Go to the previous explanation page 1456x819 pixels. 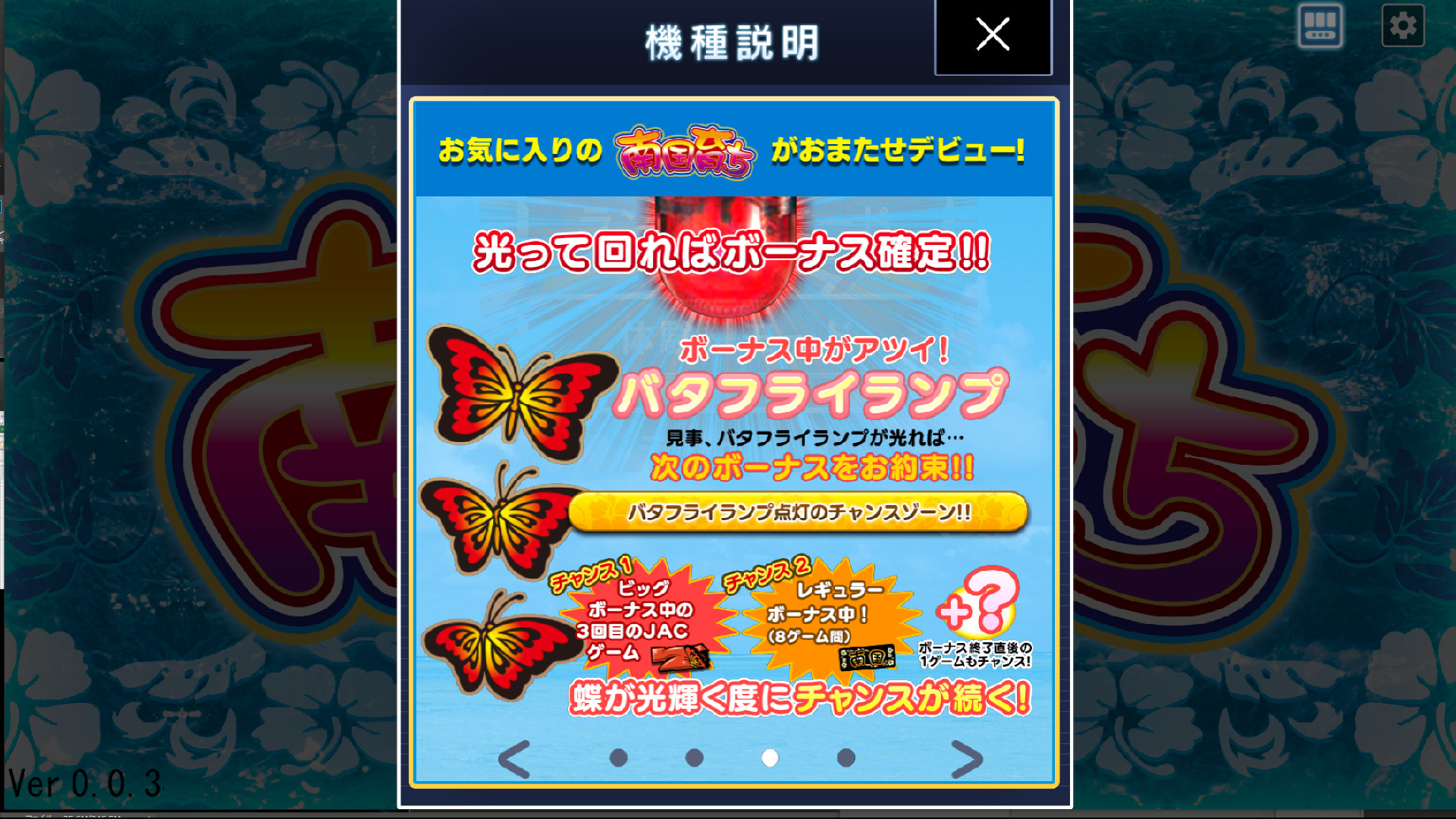click(x=514, y=758)
